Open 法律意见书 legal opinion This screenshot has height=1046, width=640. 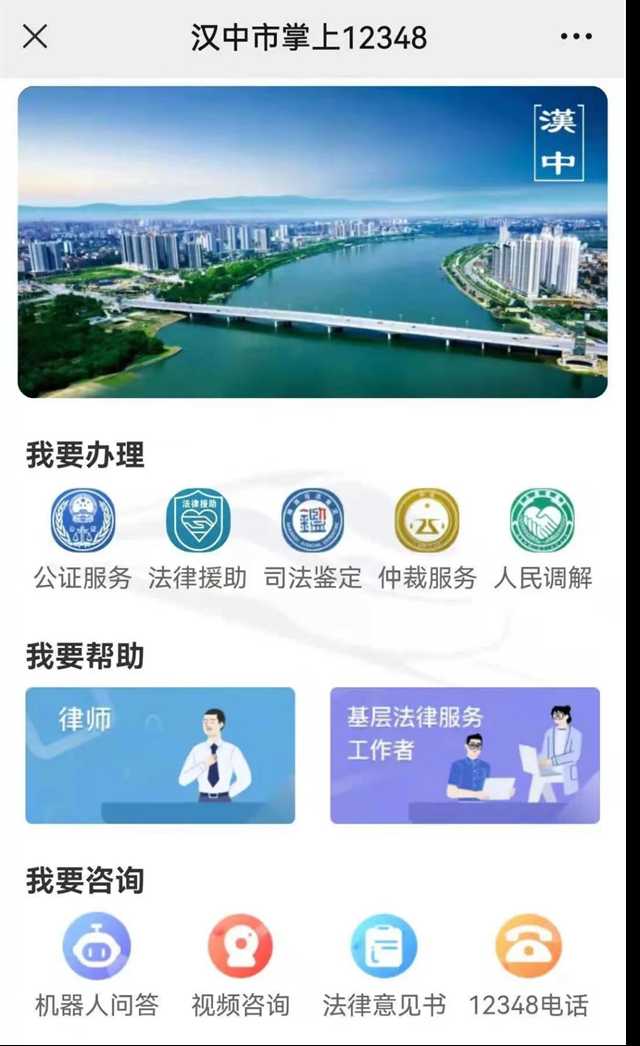coord(384,947)
